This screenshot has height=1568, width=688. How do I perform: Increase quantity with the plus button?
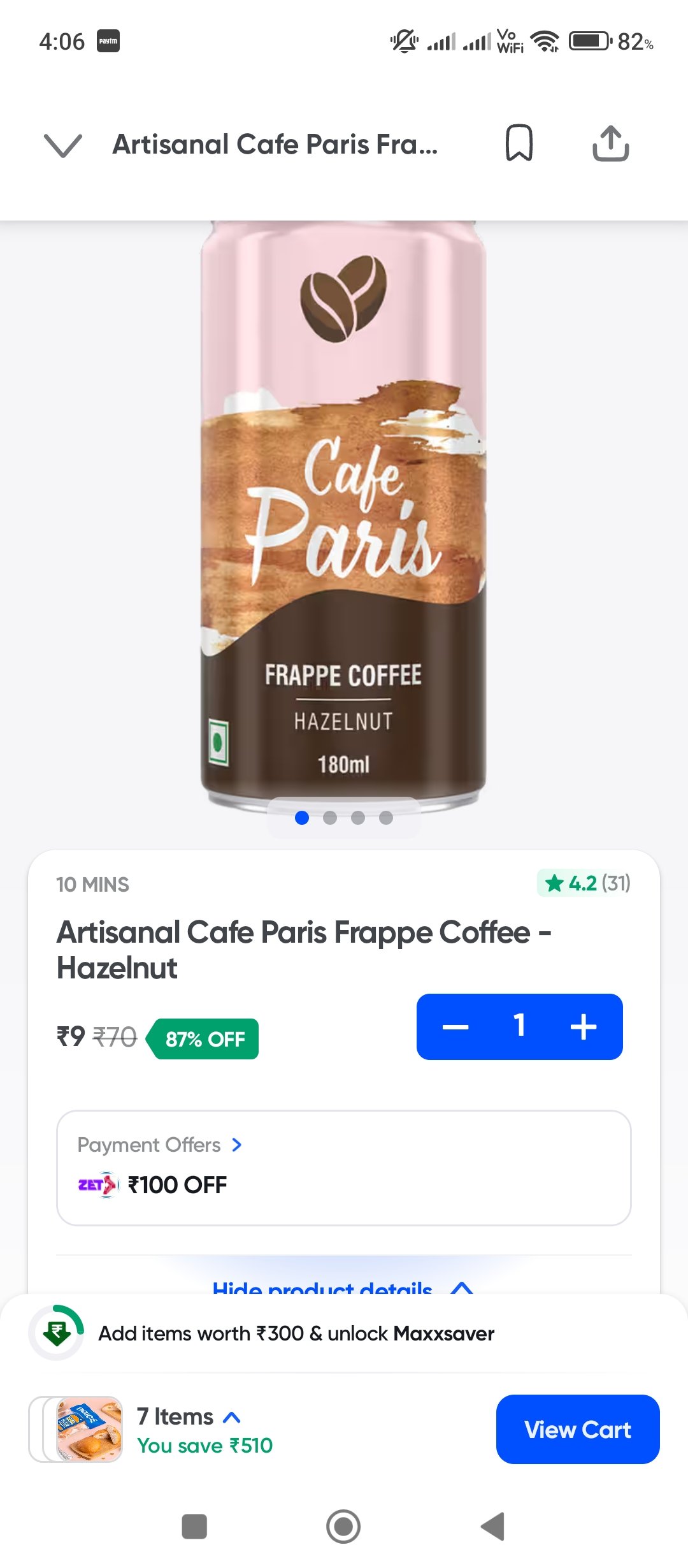[583, 1027]
